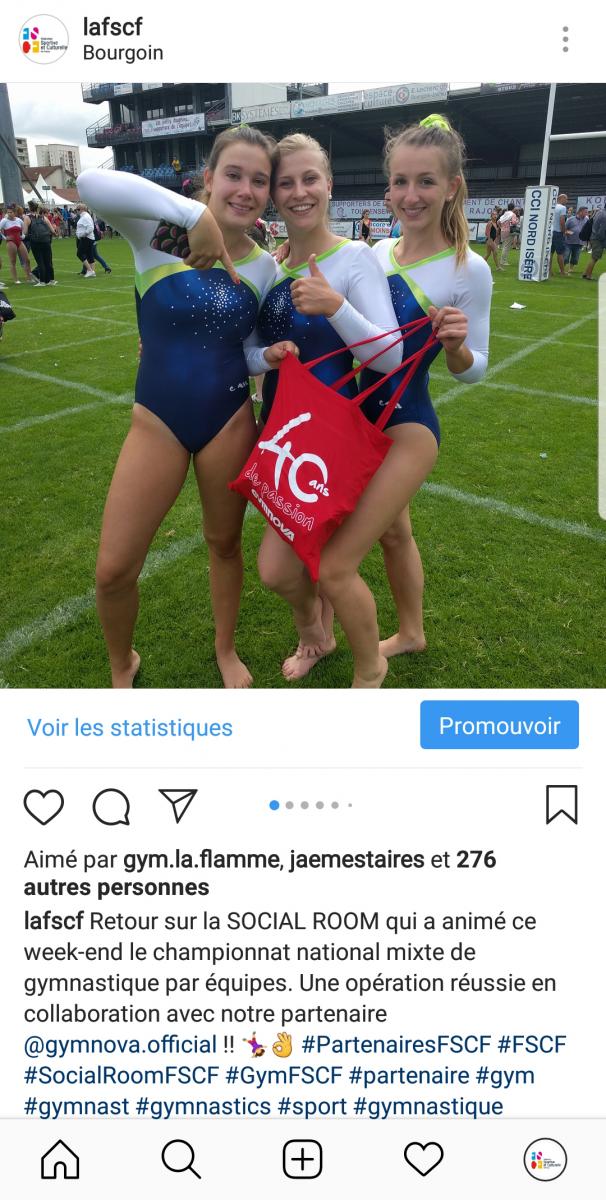Switch to the Search tab
The width and height of the screenshot is (606, 1200).
point(181,1159)
